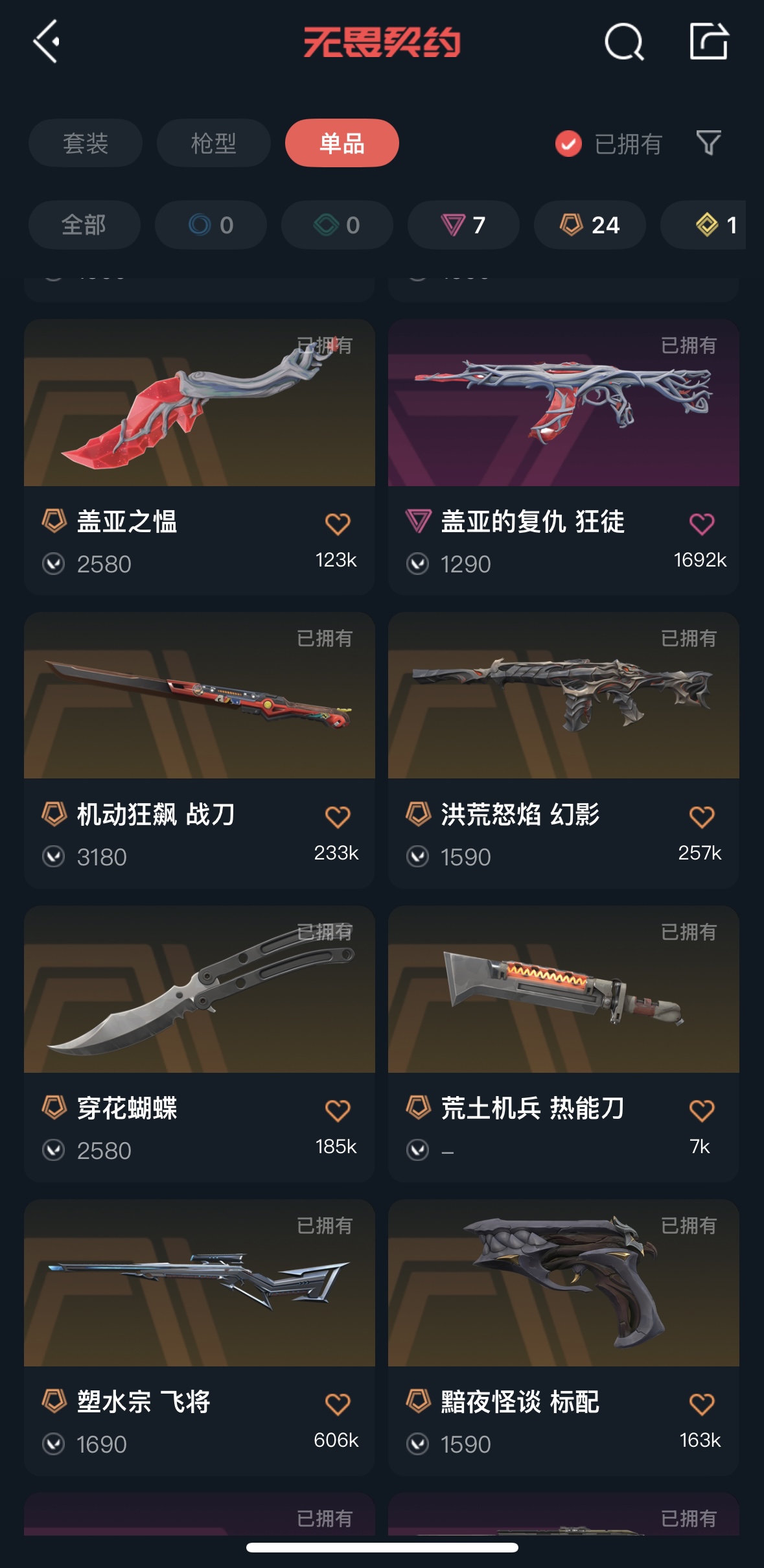Filter by the purple tier chip showing 7

pyautogui.click(x=463, y=225)
